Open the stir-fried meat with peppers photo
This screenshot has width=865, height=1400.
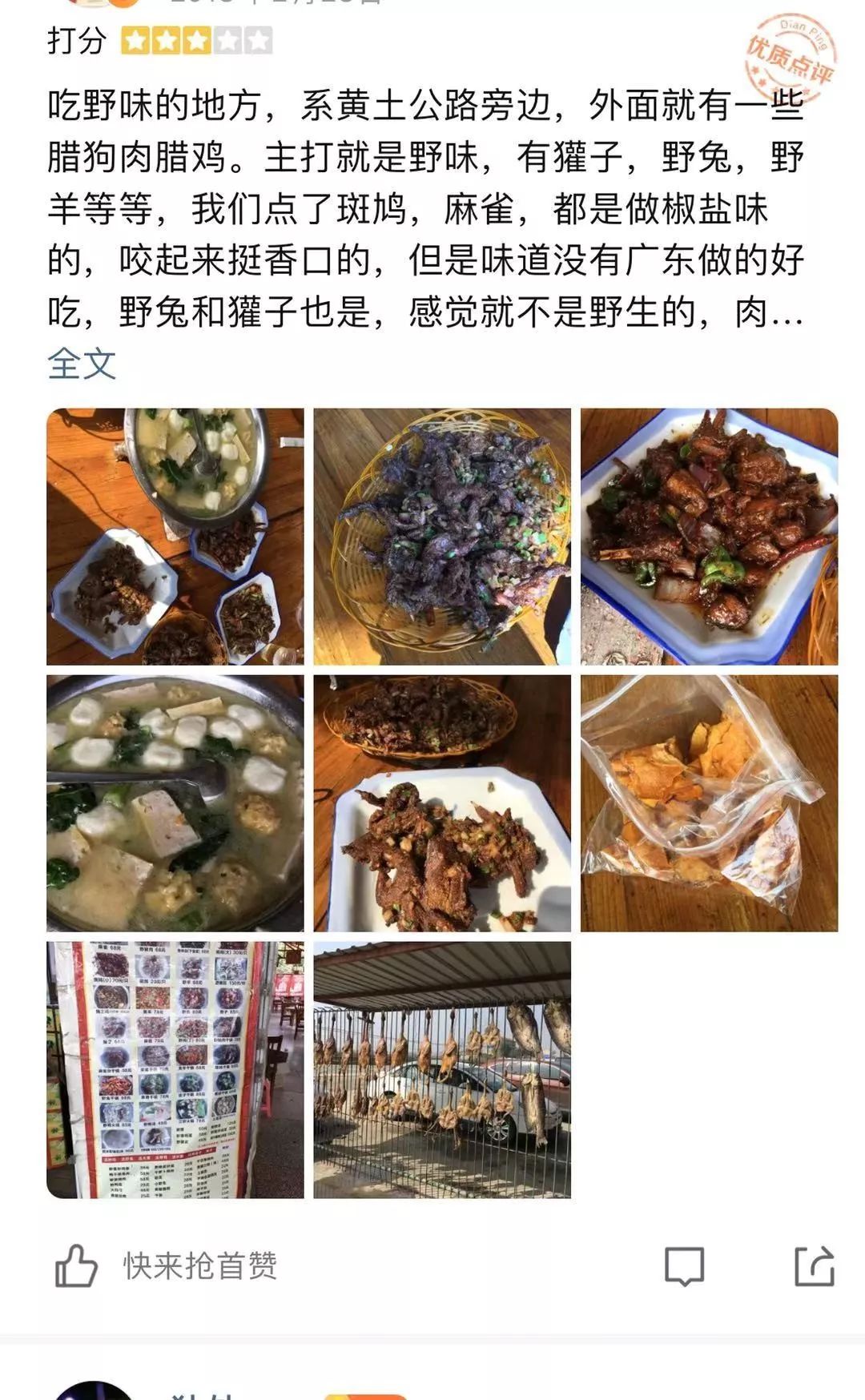tap(709, 537)
